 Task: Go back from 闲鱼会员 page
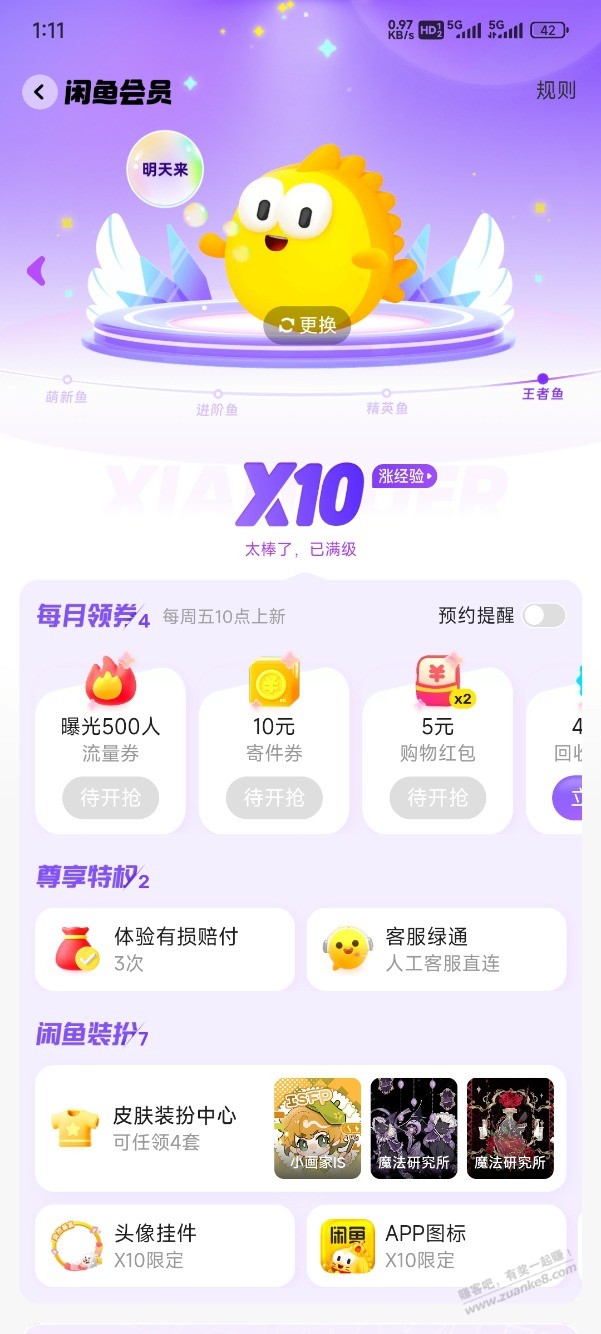[x=39, y=92]
